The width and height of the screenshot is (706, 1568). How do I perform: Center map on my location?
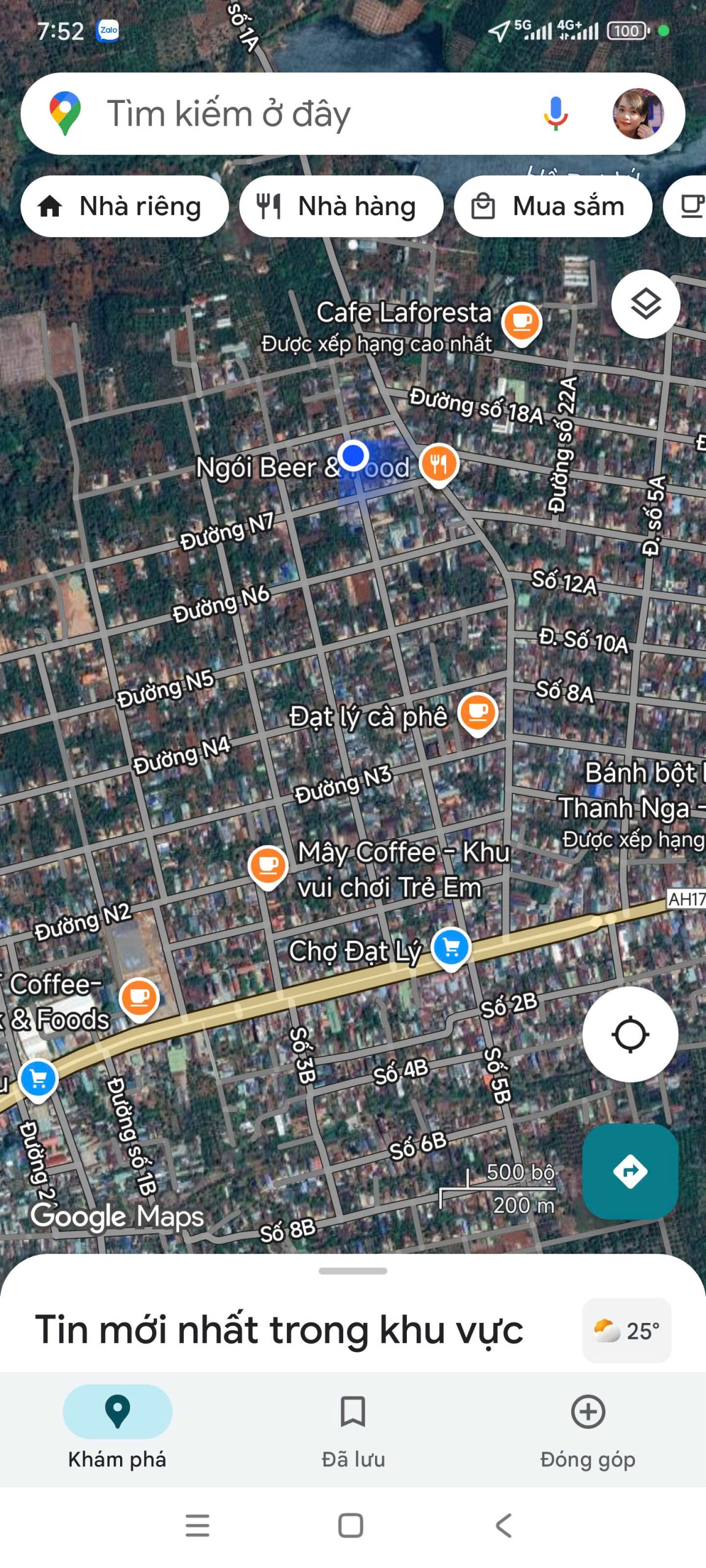click(x=630, y=1034)
